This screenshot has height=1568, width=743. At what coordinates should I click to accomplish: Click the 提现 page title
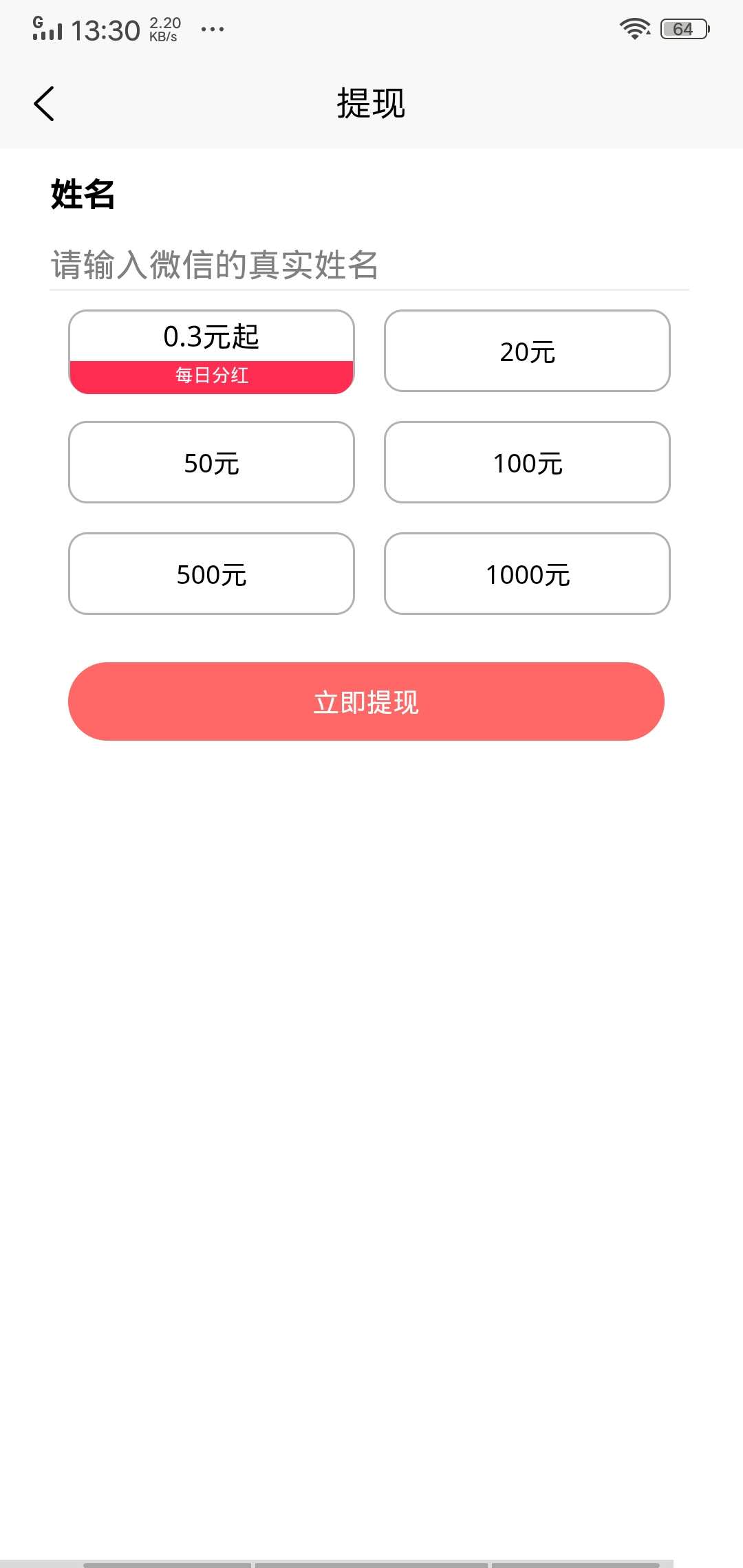pos(370,104)
